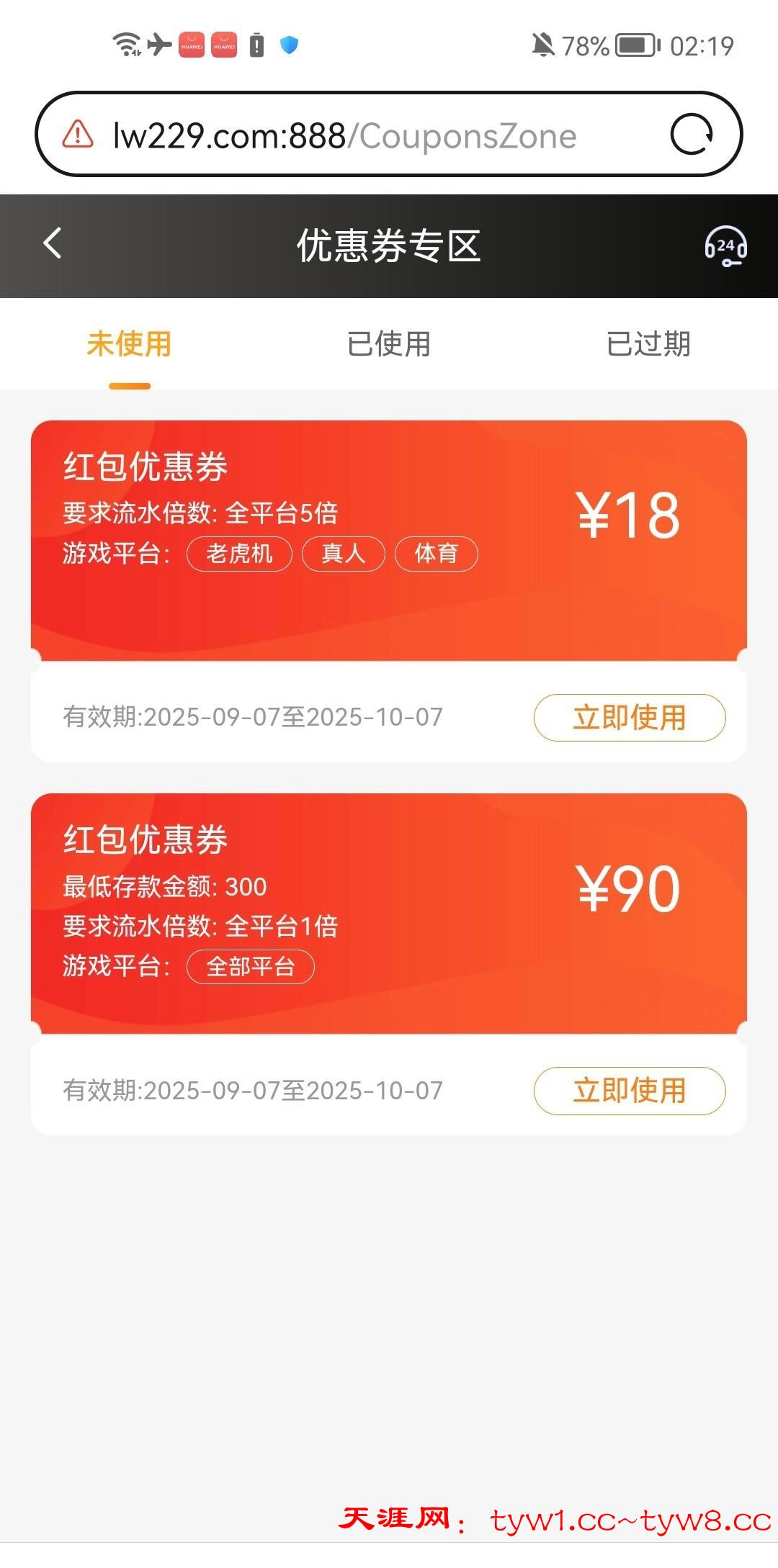Open 24-hour customer service
The width and height of the screenshot is (778, 1568).
pos(725,246)
